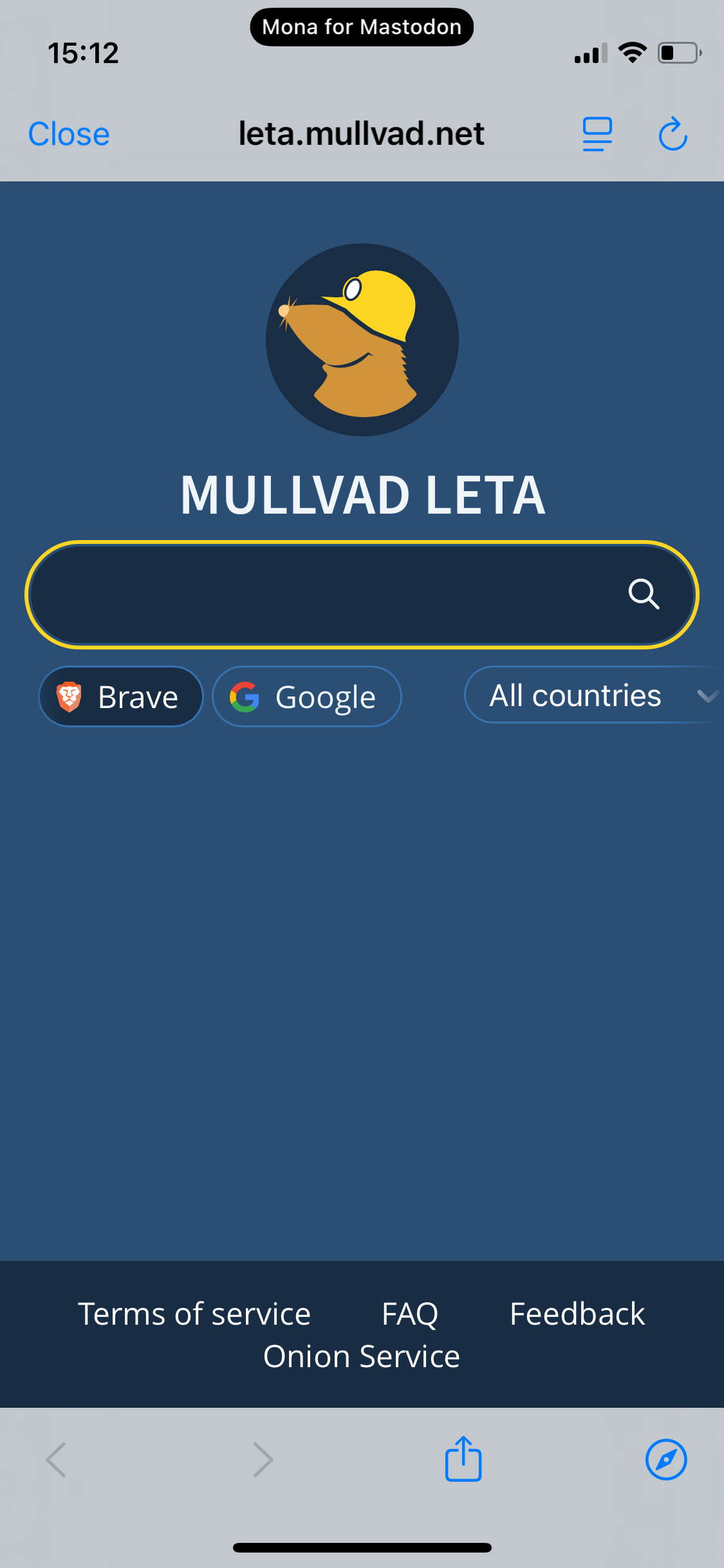The image size is (724, 1568).
Task: Reload the leta.mullvad.net page
Action: pos(673,134)
